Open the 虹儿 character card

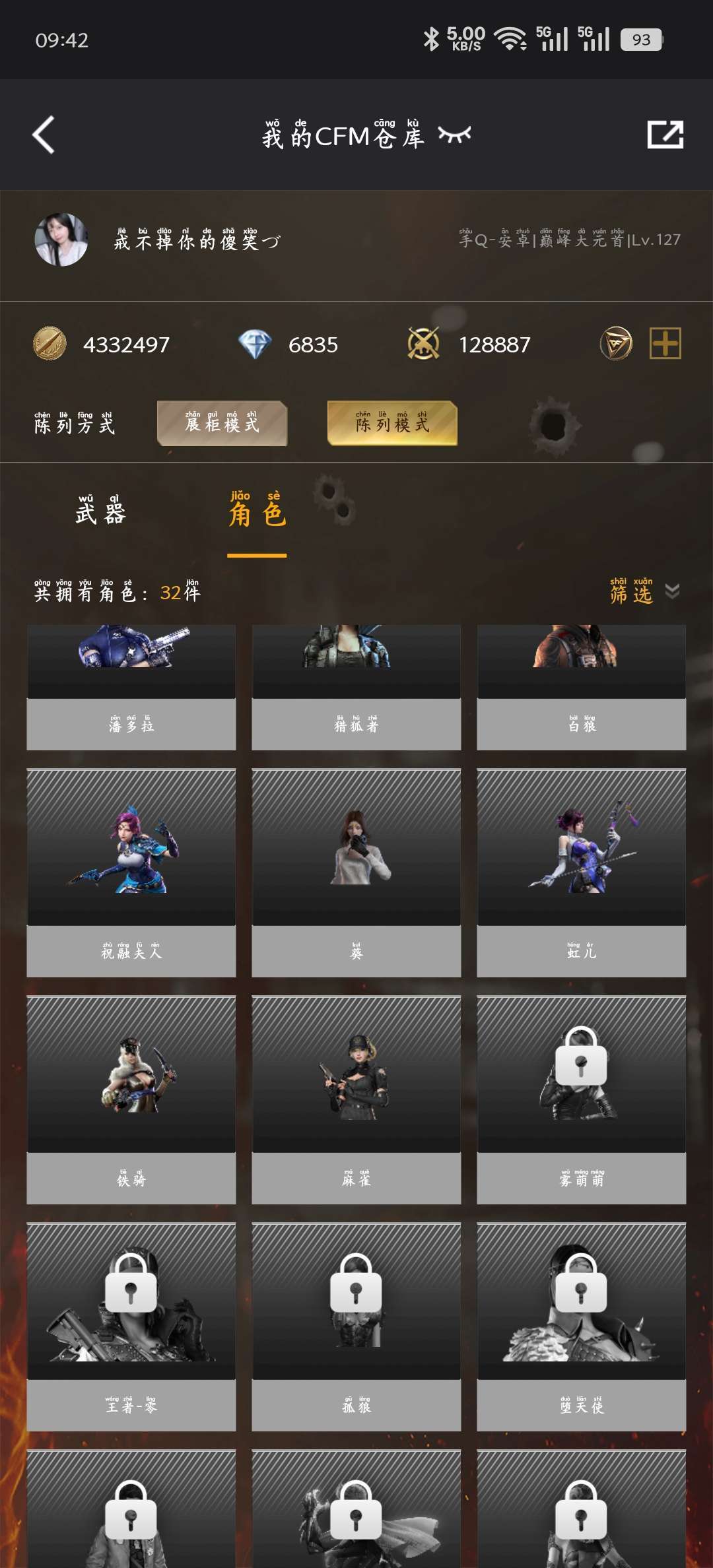[582, 872]
